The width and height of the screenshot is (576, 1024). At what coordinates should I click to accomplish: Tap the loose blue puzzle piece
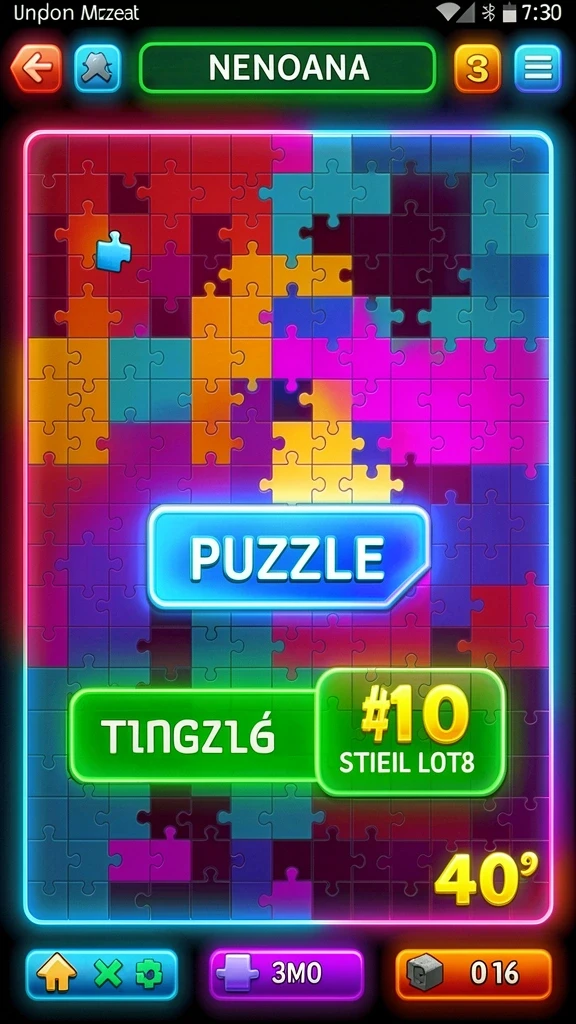tap(114, 252)
